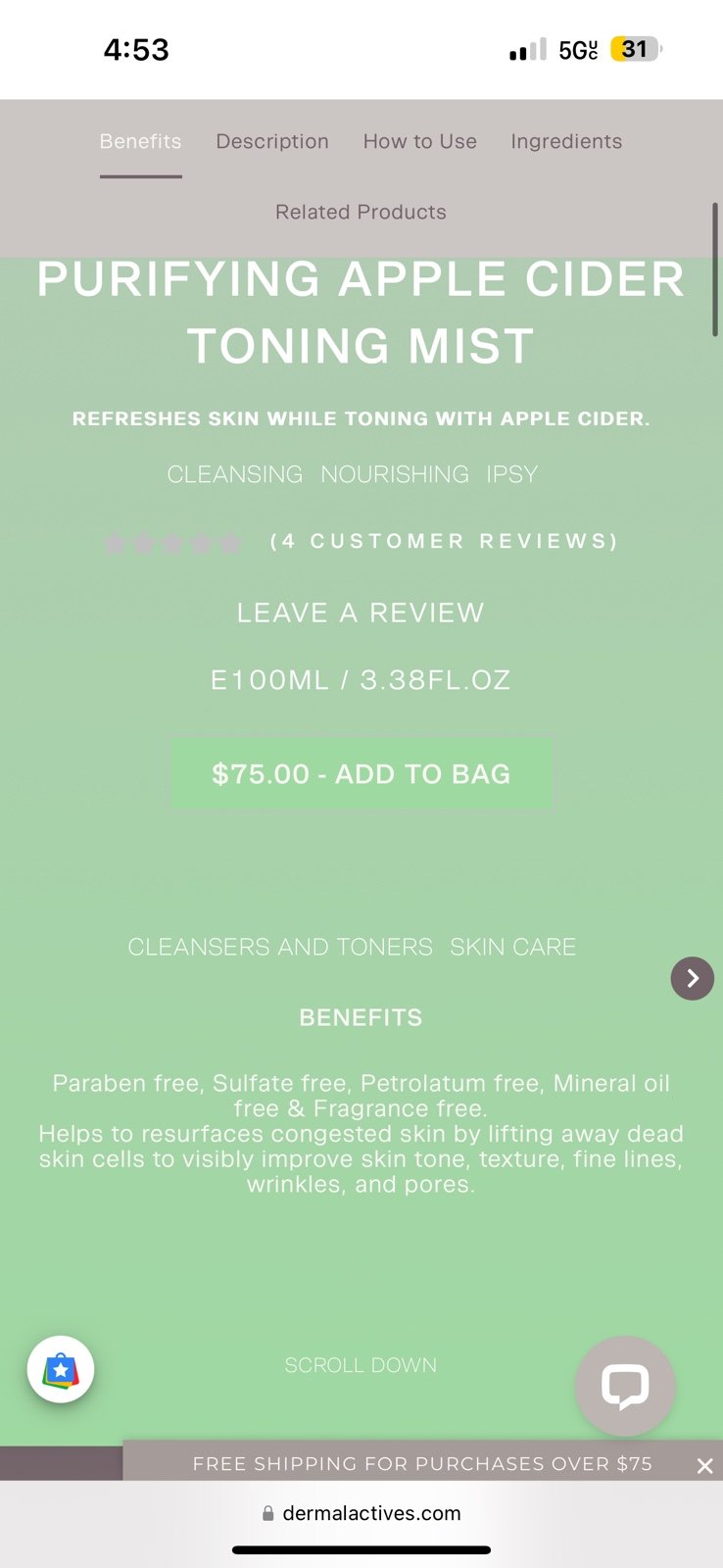723x1568 pixels.
Task: Open the IPSY tag link
Action: (512, 474)
